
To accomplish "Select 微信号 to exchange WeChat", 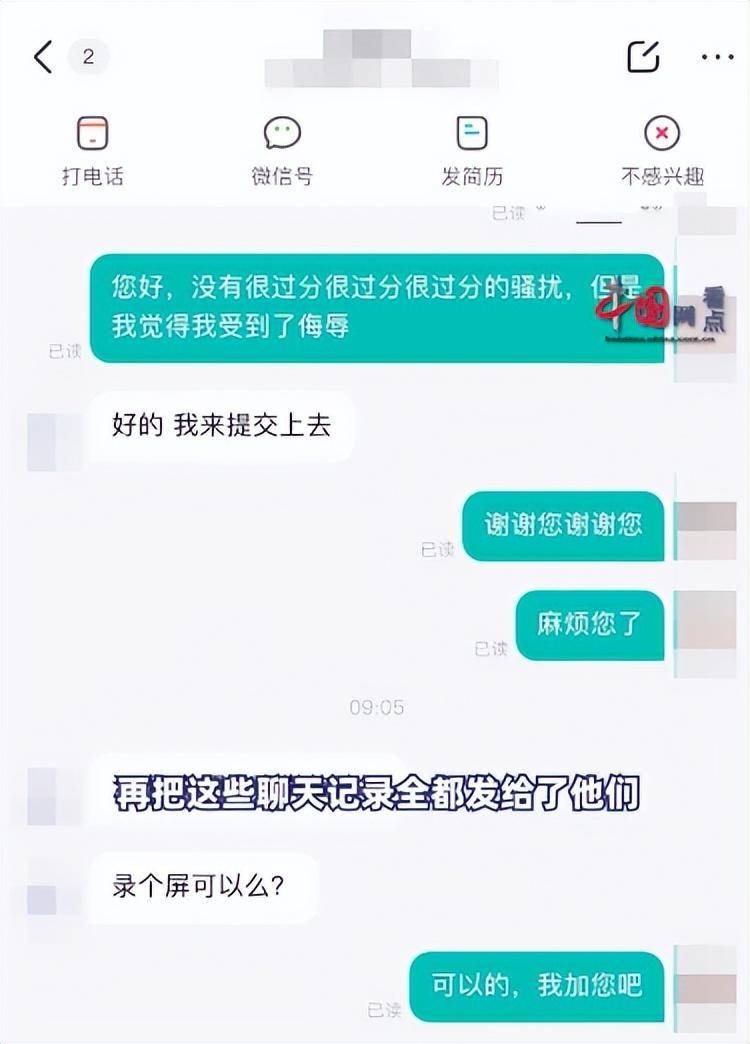I will pyautogui.click(x=282, y=150).
